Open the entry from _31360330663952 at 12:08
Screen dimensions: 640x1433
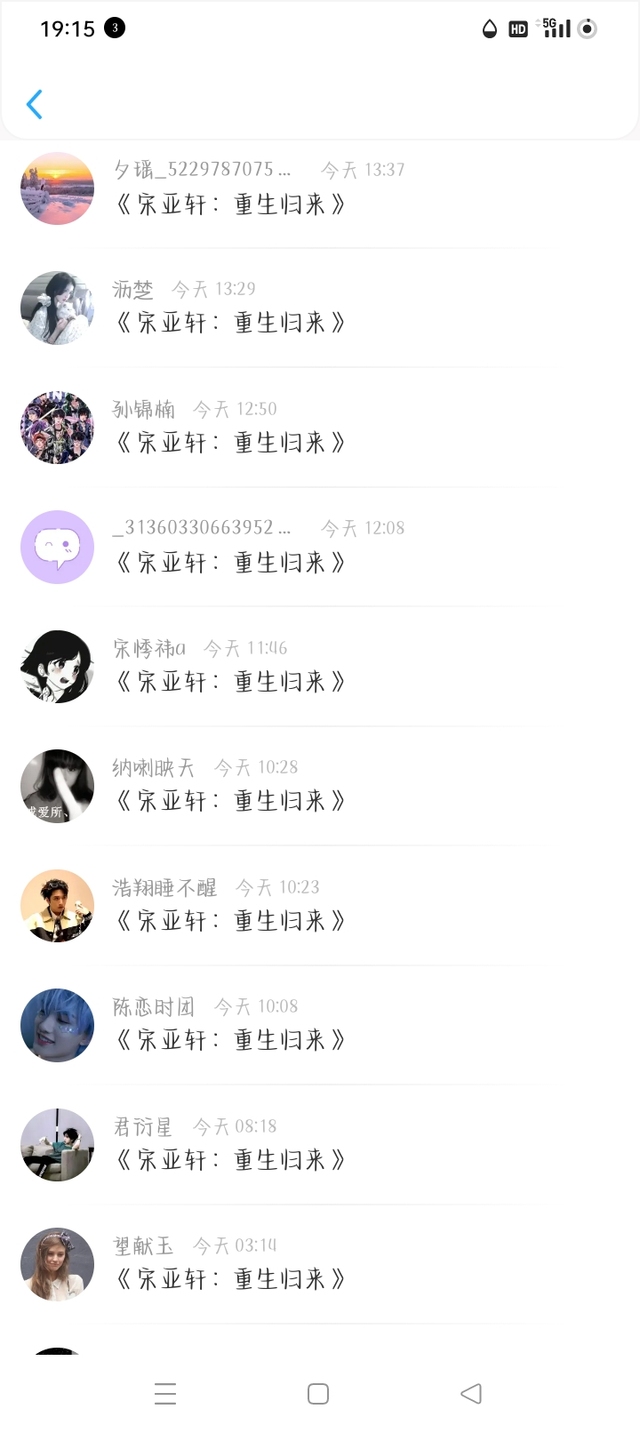click(320, 547)
